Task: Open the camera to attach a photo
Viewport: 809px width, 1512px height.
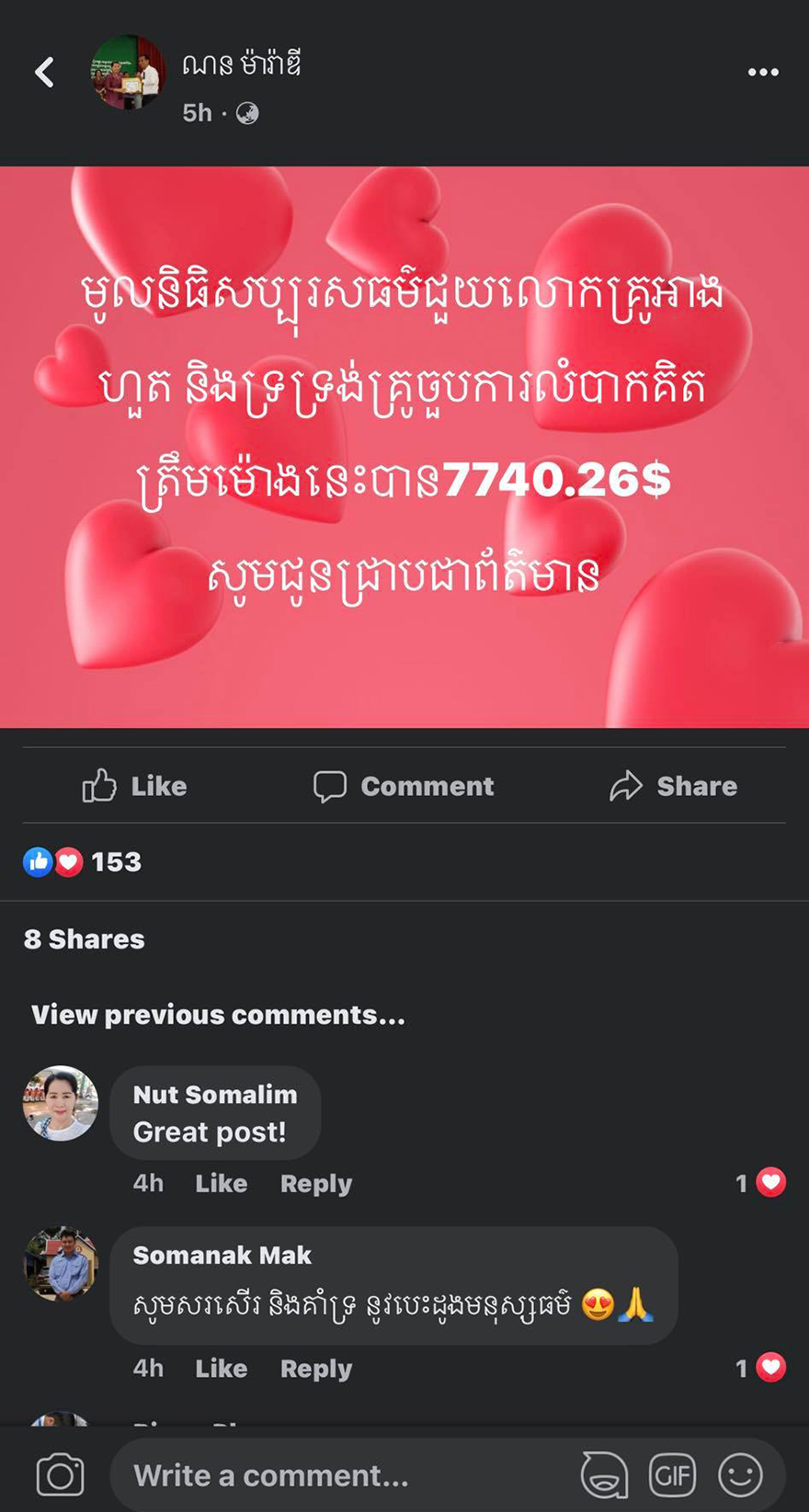Action: coord(61,1476)
